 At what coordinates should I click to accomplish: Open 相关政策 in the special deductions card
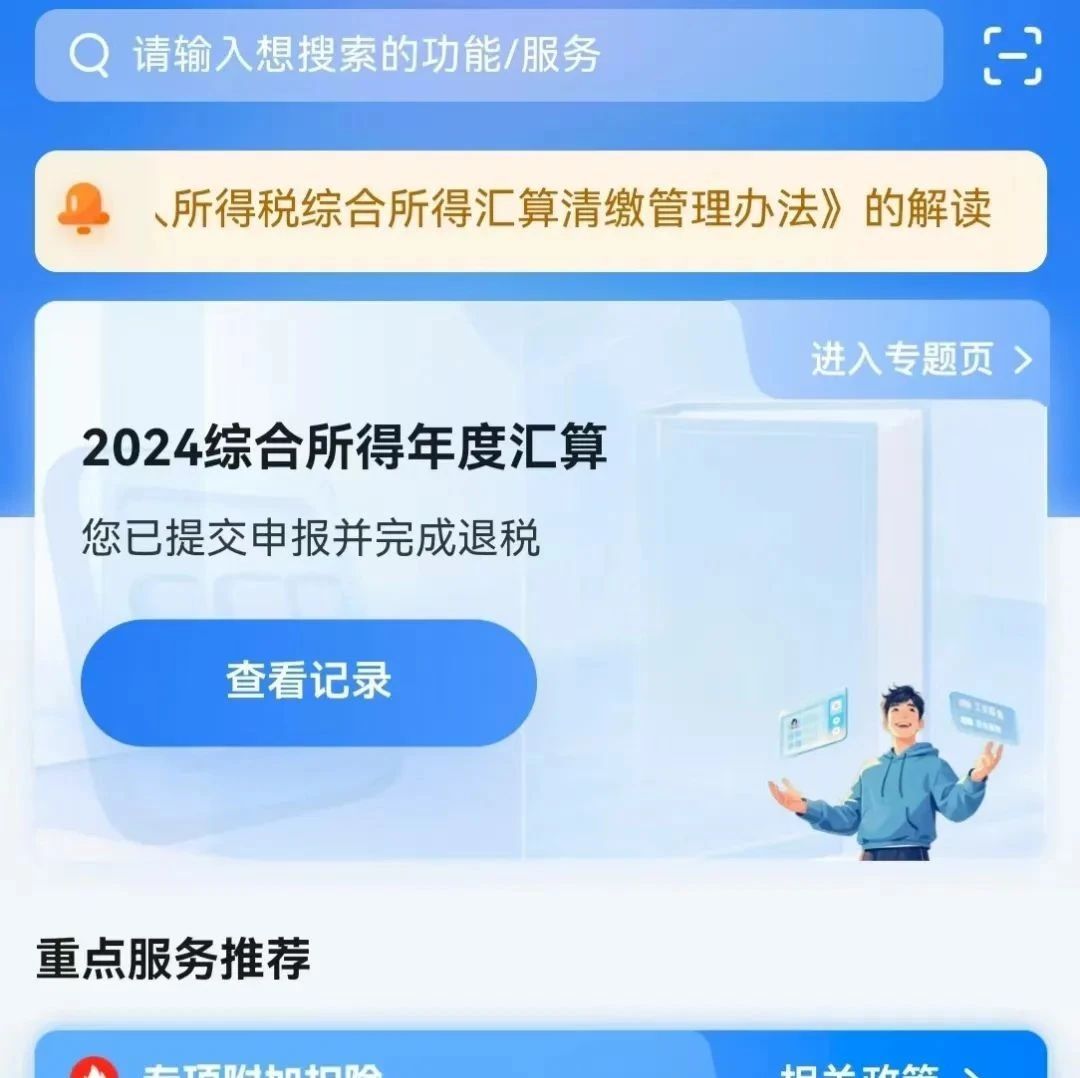point(875,1068)
